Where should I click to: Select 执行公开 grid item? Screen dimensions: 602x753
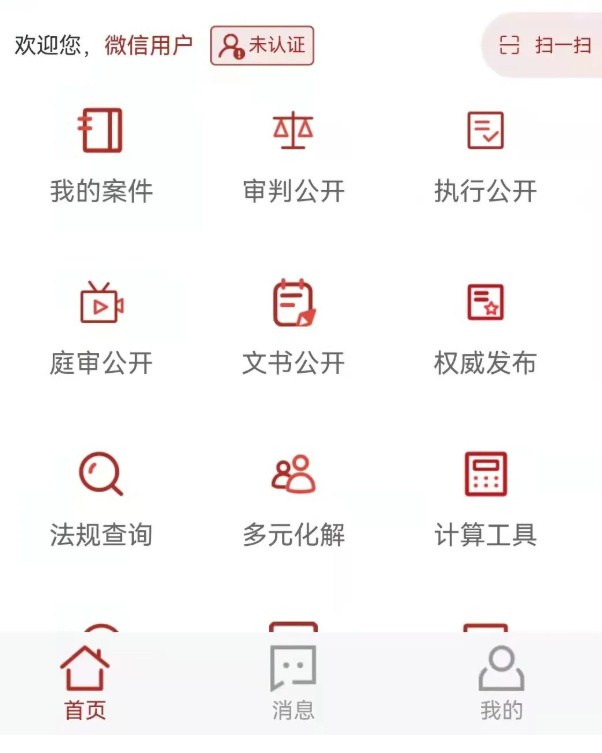point(485,155)
